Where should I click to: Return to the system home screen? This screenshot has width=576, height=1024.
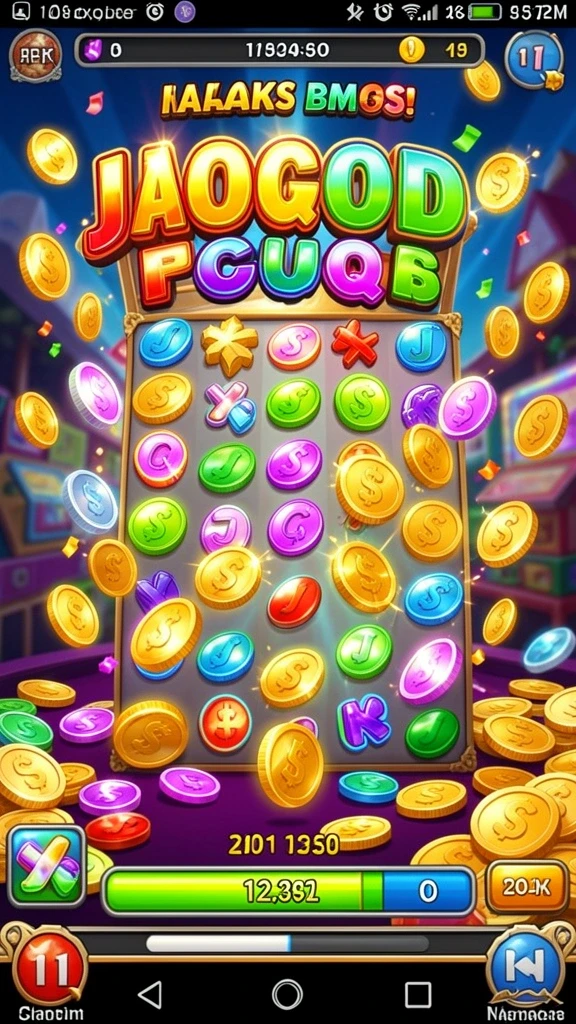point(287,995)
